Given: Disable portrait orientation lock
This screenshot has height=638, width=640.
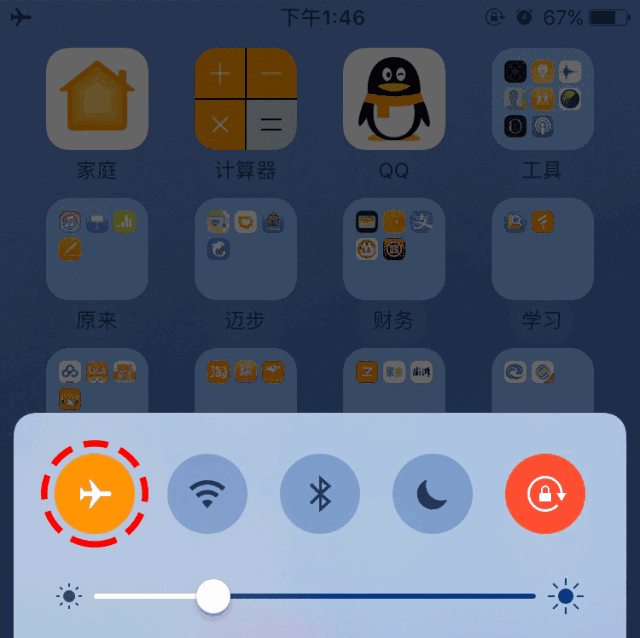Looking at the screenshot, I should click(x=545, y=494).
